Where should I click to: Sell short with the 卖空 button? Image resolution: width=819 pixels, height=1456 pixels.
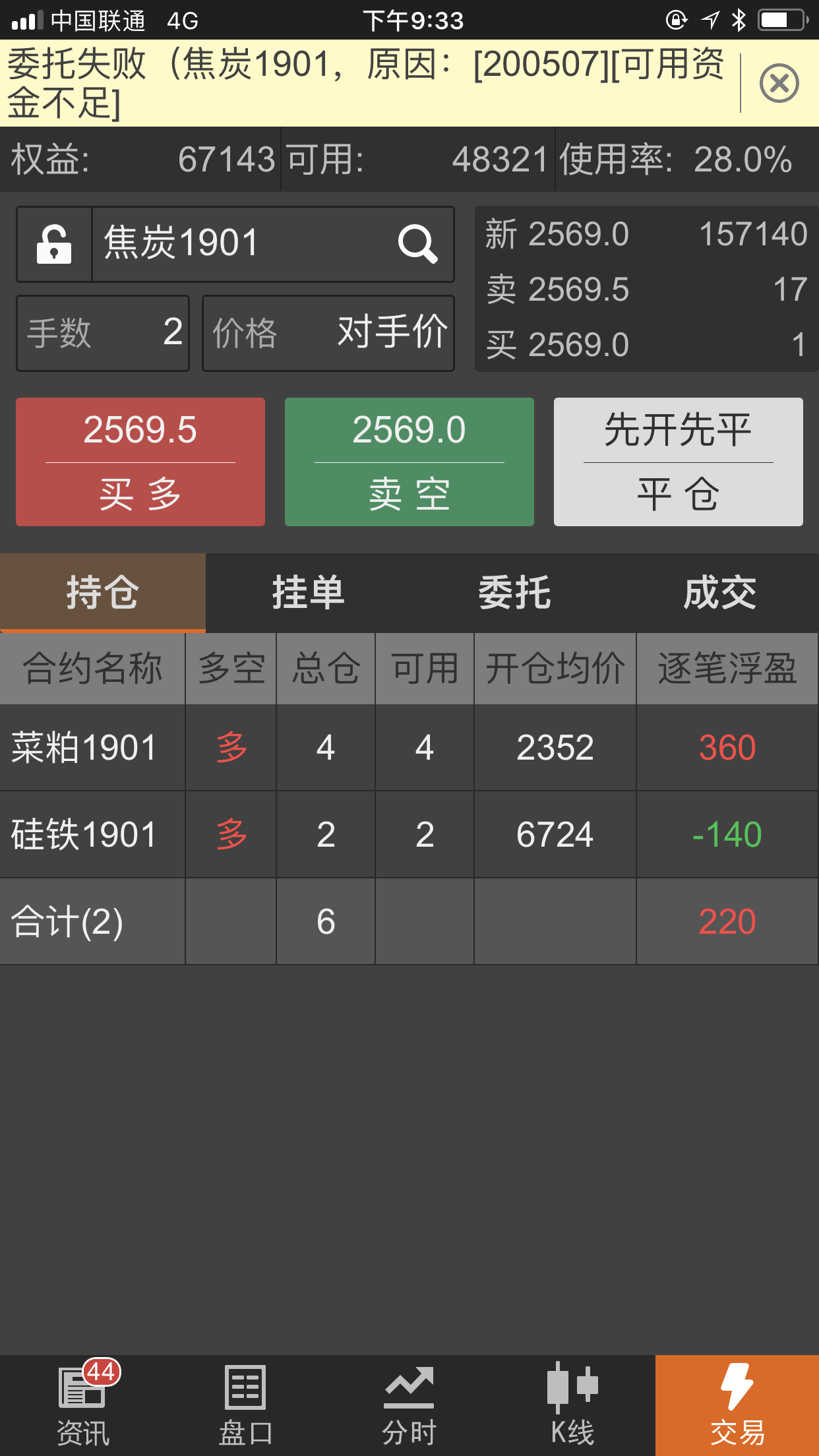pos(409,462)
